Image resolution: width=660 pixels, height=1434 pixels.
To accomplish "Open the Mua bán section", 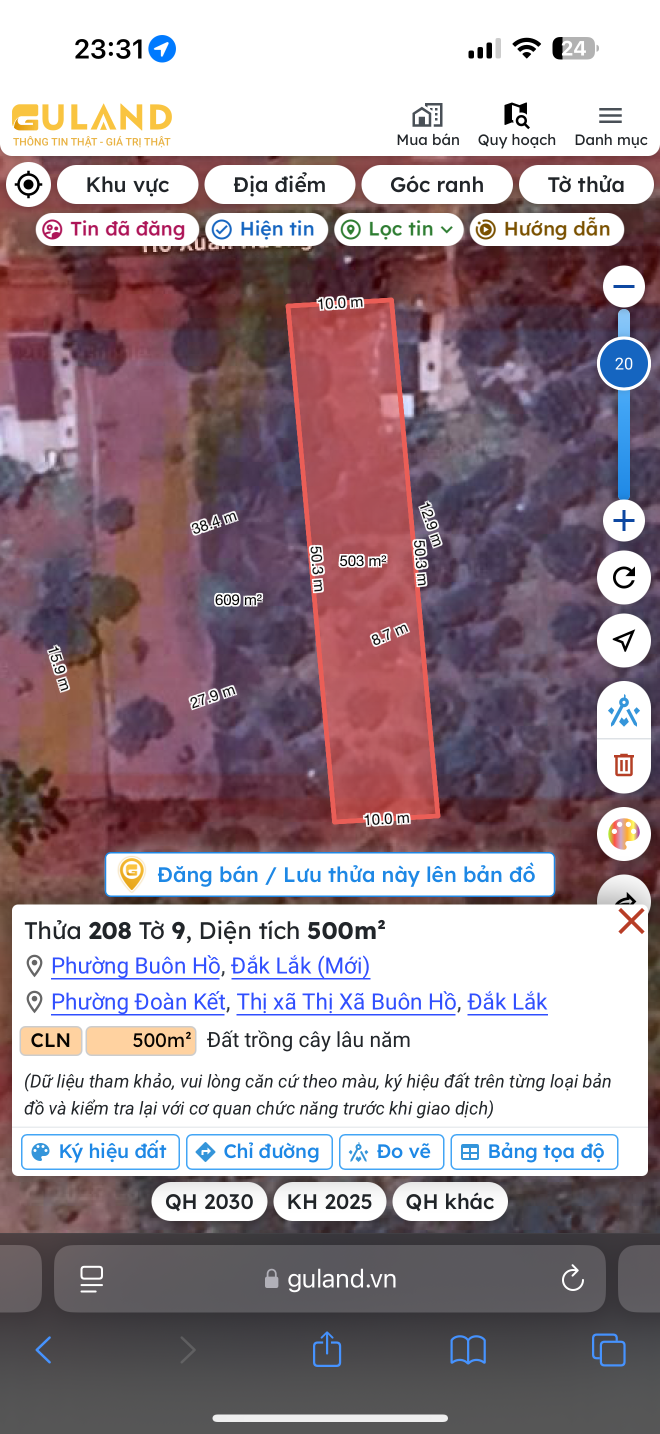I will tap(428, 126).
